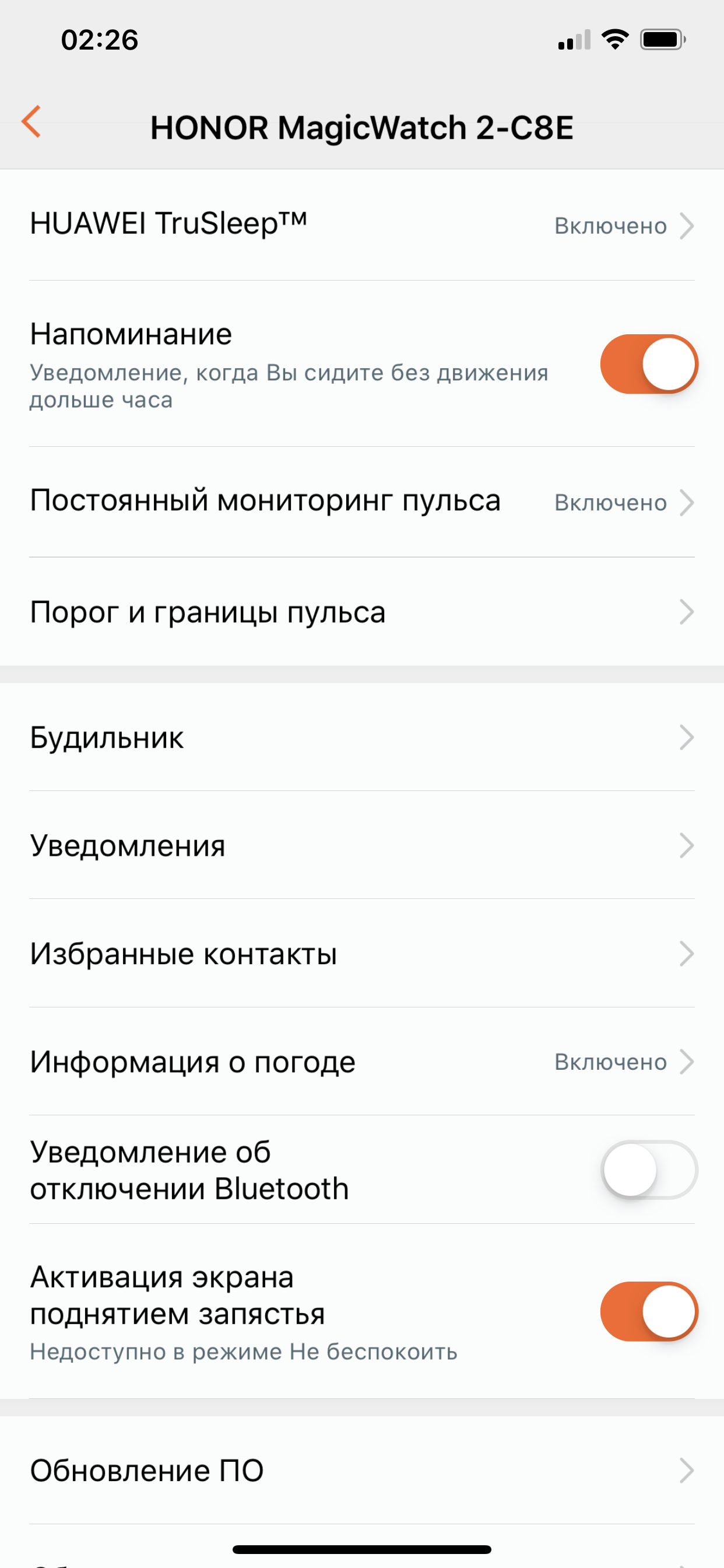
Task: Open Информация о погоде
Action: coord(361,1062)
